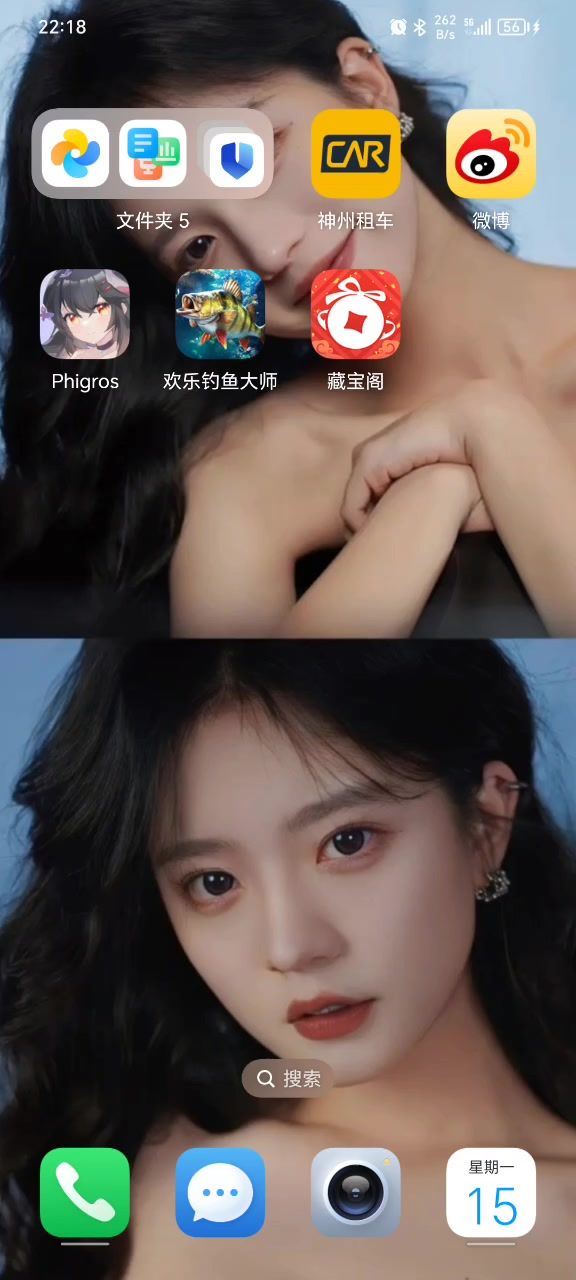This screenshot has height=1280, width=576.
Task: Start the Phigros game
Action: click(x=85, y=314)
